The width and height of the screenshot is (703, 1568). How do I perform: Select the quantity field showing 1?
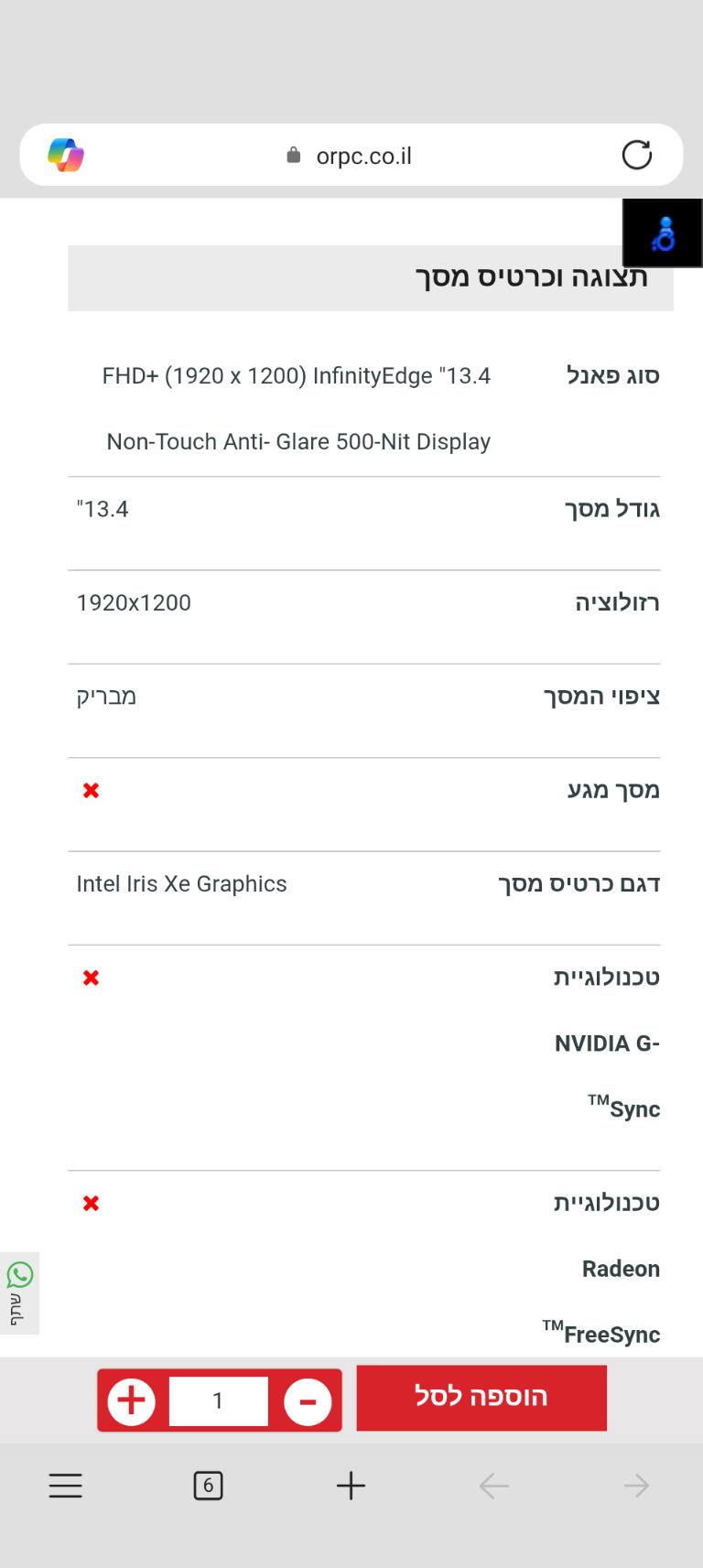coord(219,1400)
